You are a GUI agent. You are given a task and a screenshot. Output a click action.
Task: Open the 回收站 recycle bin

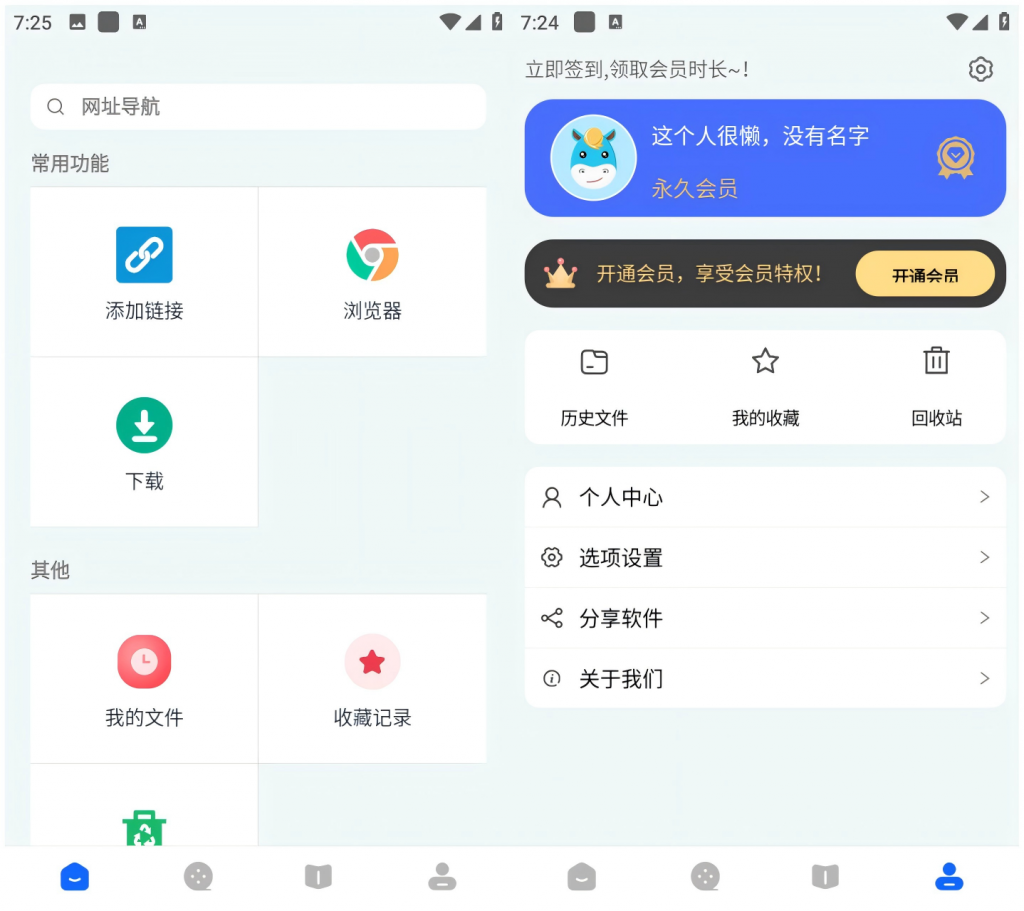[936, 387]
